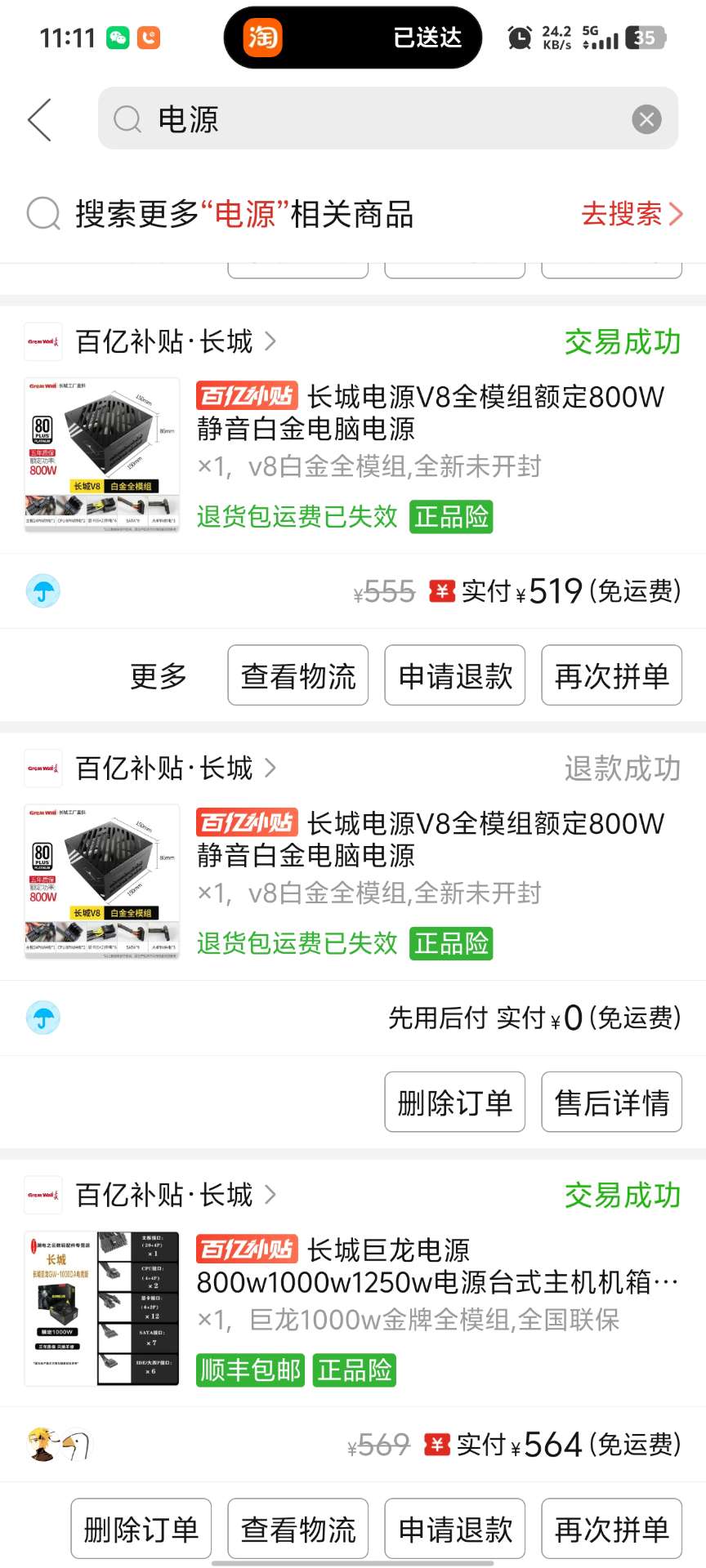Go back using the top-left arrow
706x1568 pixels.
click(40, 120)
